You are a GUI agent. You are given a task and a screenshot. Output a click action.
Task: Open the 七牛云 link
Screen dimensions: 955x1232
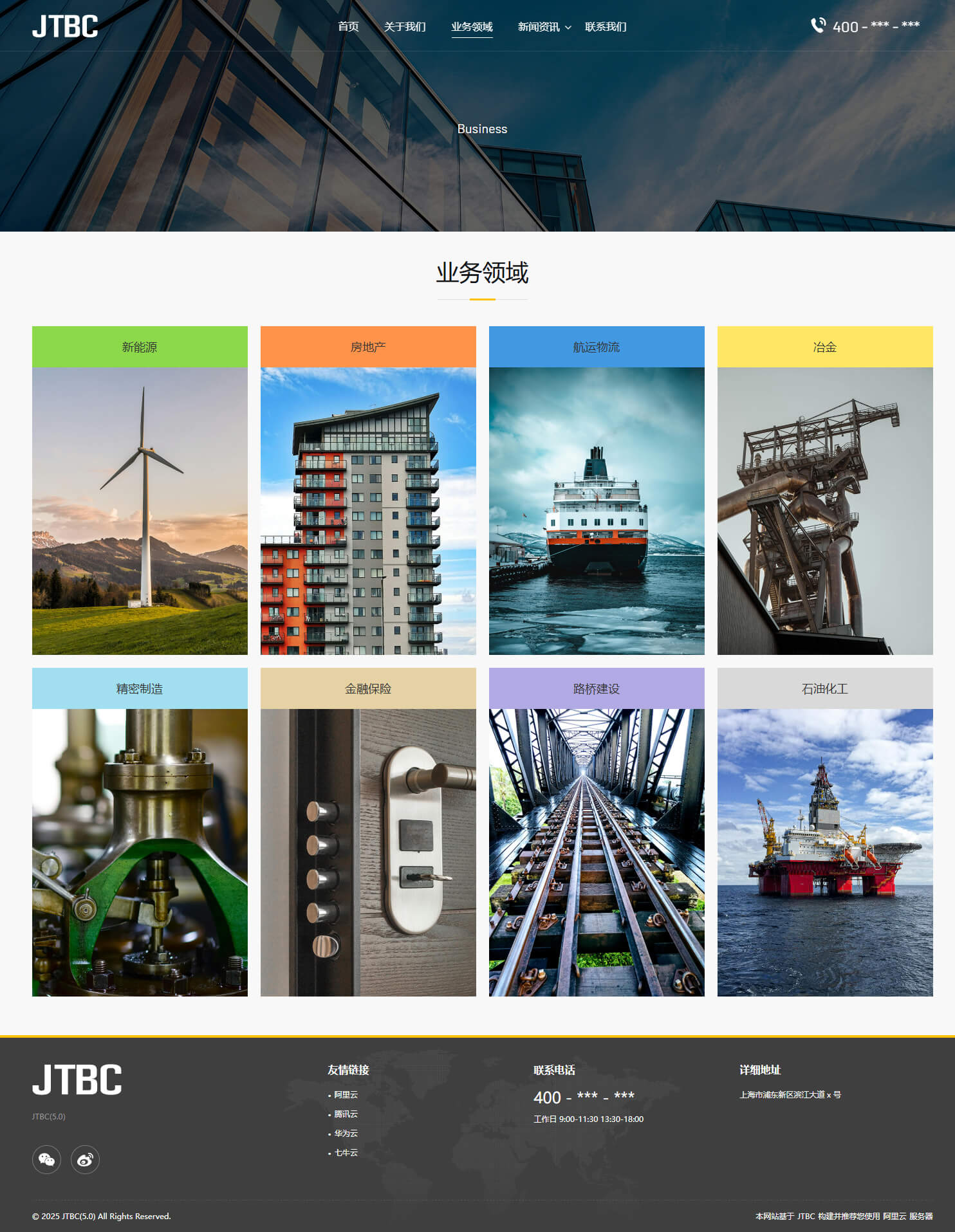(x=346, y=1152)
